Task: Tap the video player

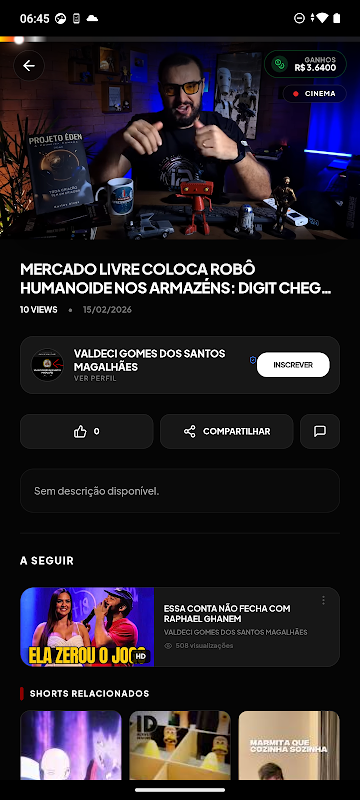Action: point(180,140)
